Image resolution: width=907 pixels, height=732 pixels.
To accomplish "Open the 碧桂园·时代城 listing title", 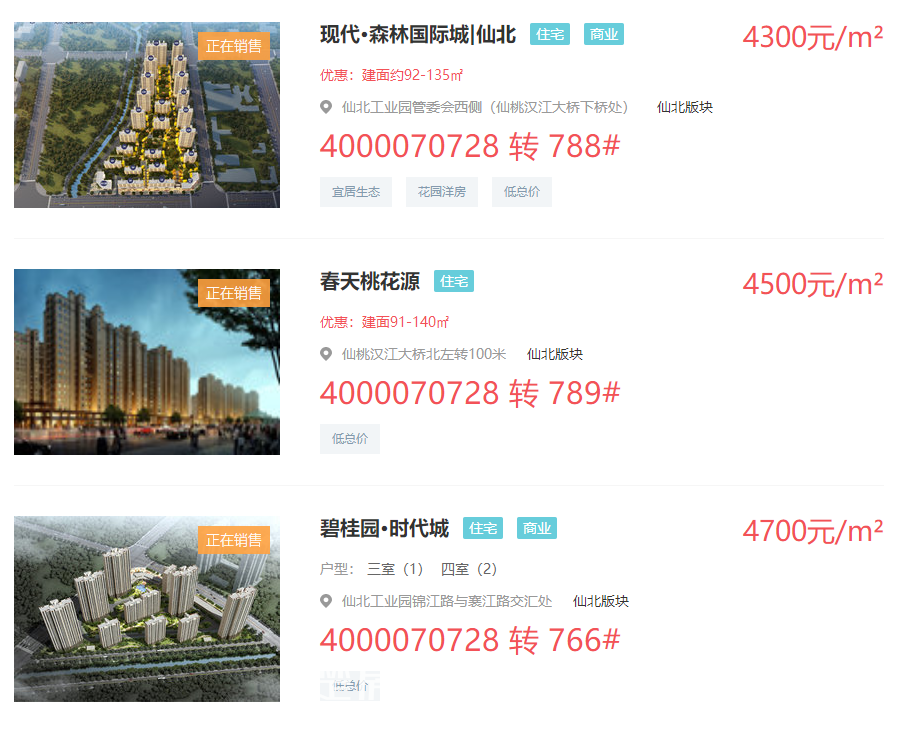I will pyautogui.click(x=384, y=529).
